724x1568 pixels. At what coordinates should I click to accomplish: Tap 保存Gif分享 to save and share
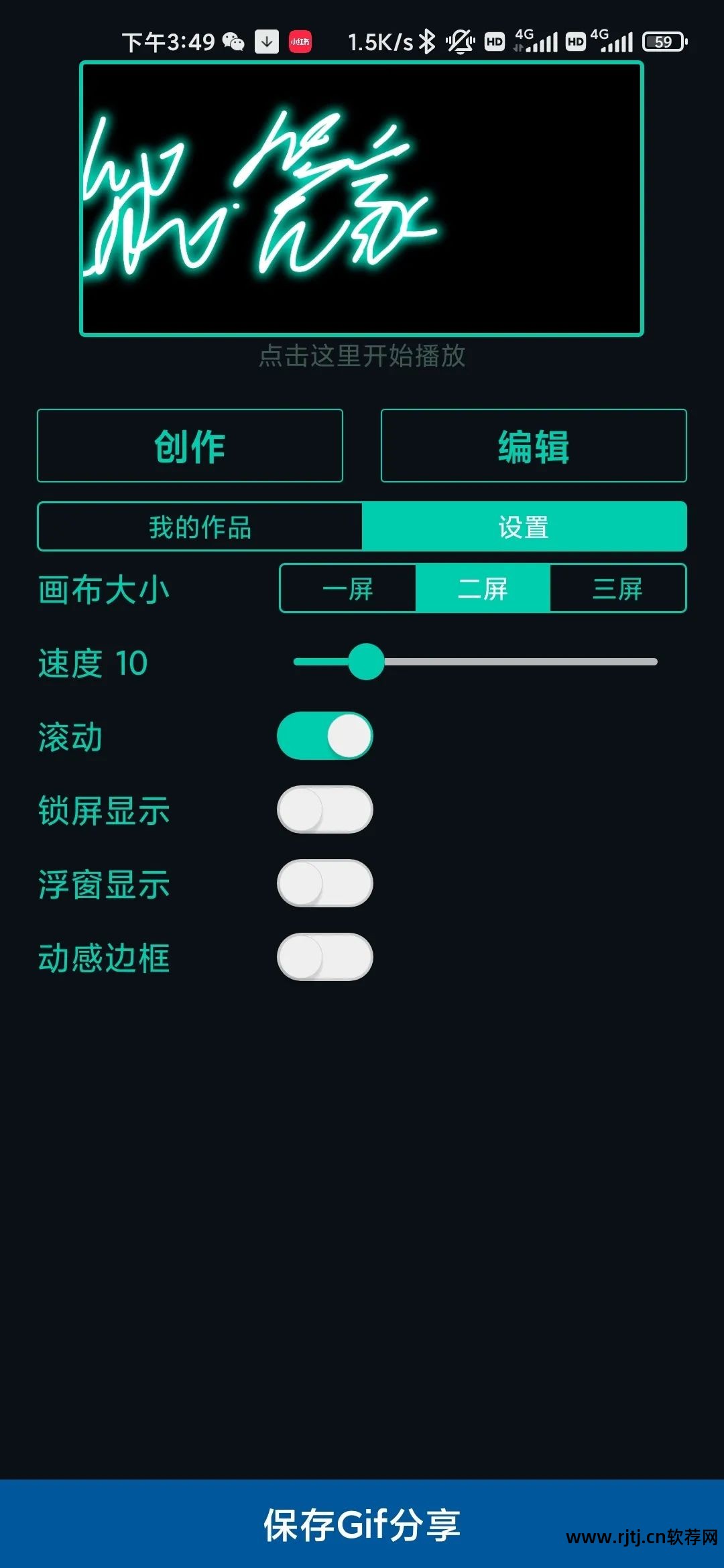pos(362,1524)
